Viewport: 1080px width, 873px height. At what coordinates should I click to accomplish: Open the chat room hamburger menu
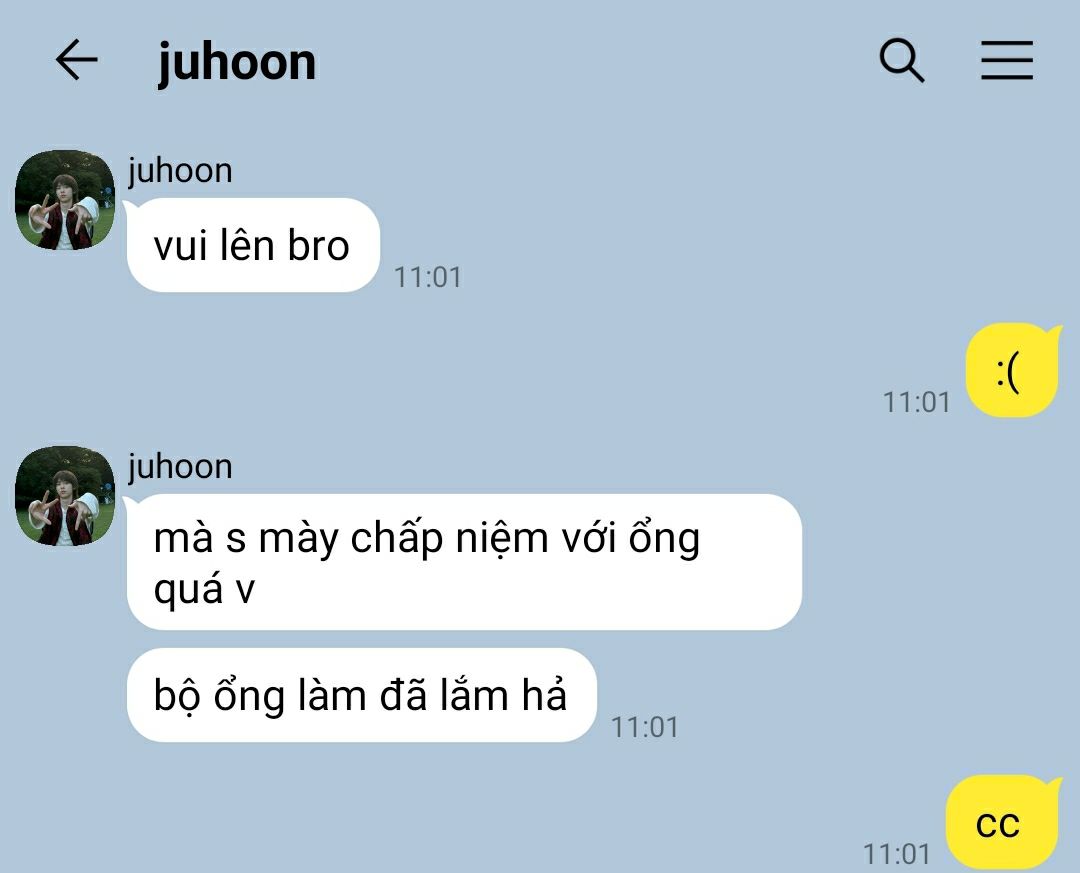[1006, 61]
